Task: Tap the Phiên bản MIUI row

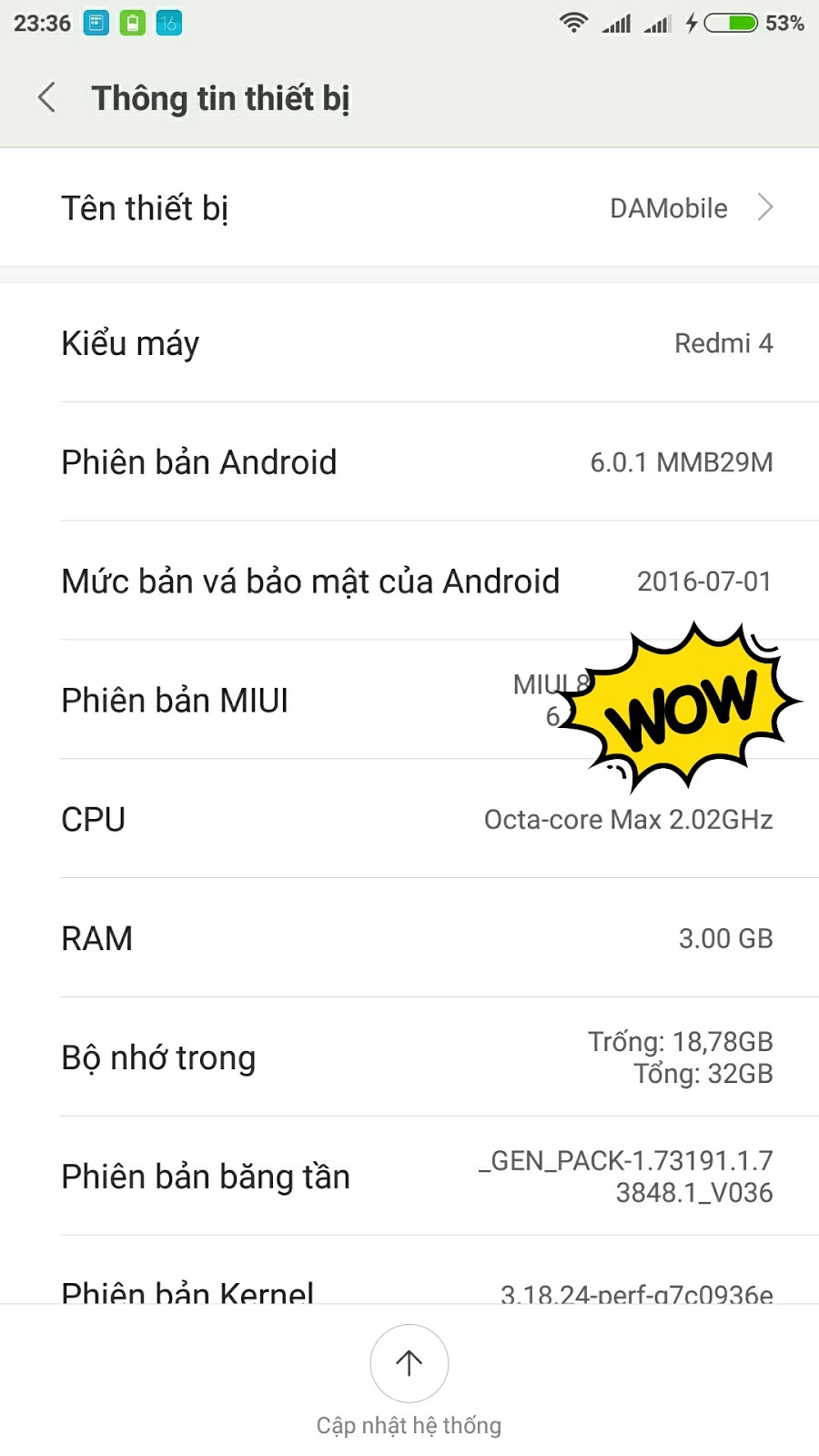Action: pos(273,701)
